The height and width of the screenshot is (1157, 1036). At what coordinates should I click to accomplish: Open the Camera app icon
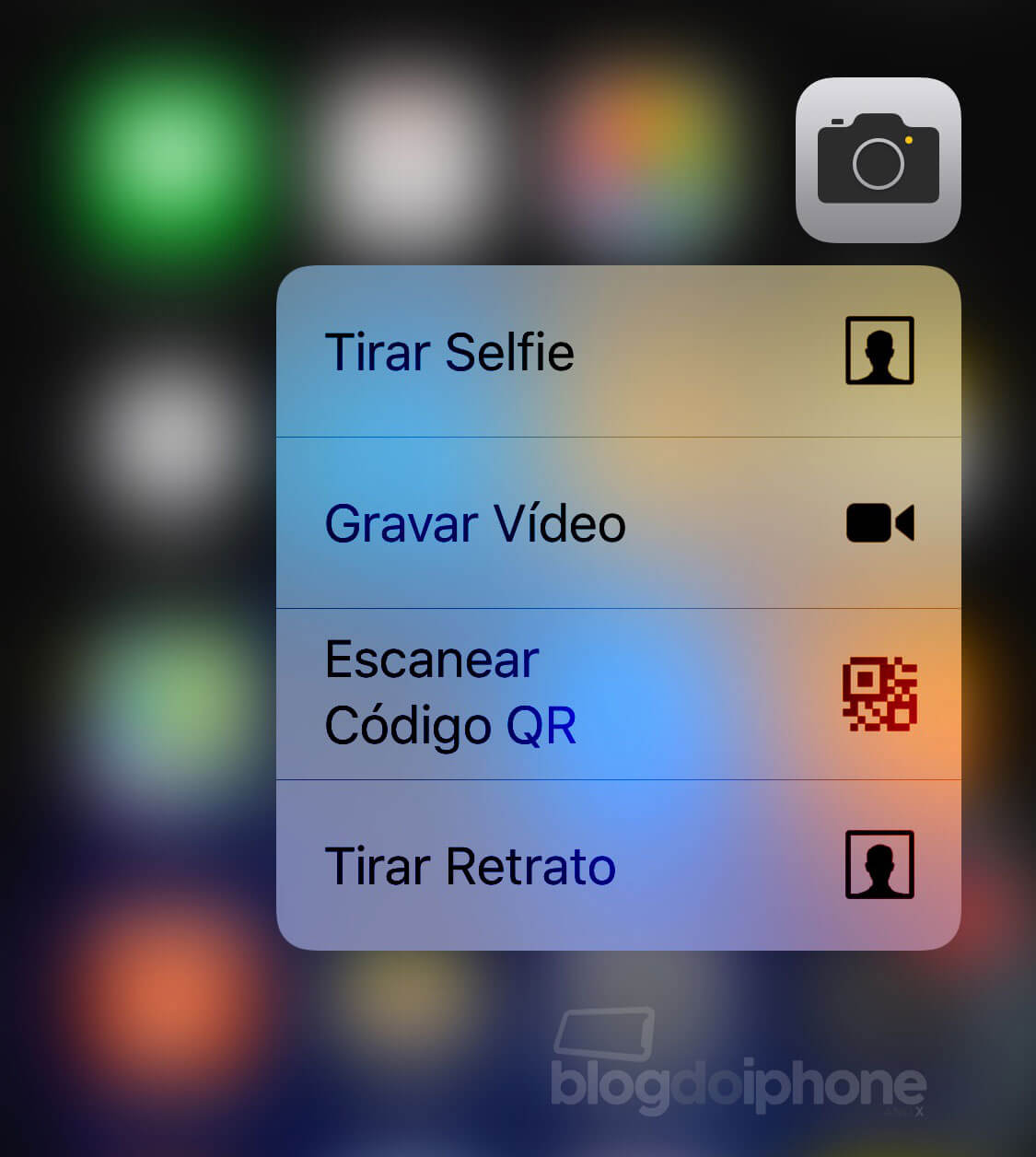tap(878, 160)
